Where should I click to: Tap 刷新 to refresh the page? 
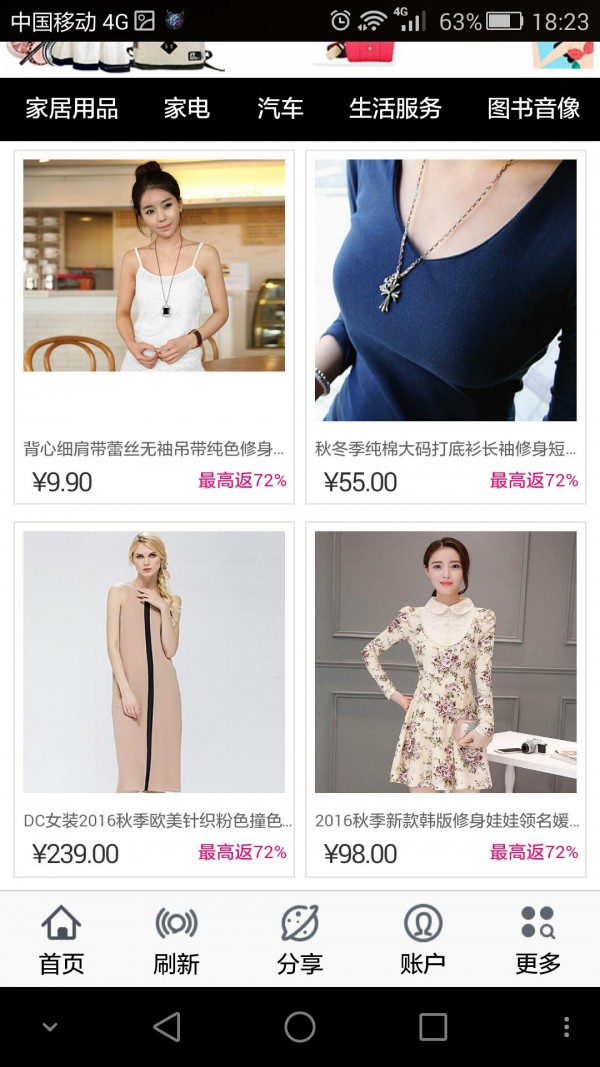pyautogui.click(x=177, y=939)
